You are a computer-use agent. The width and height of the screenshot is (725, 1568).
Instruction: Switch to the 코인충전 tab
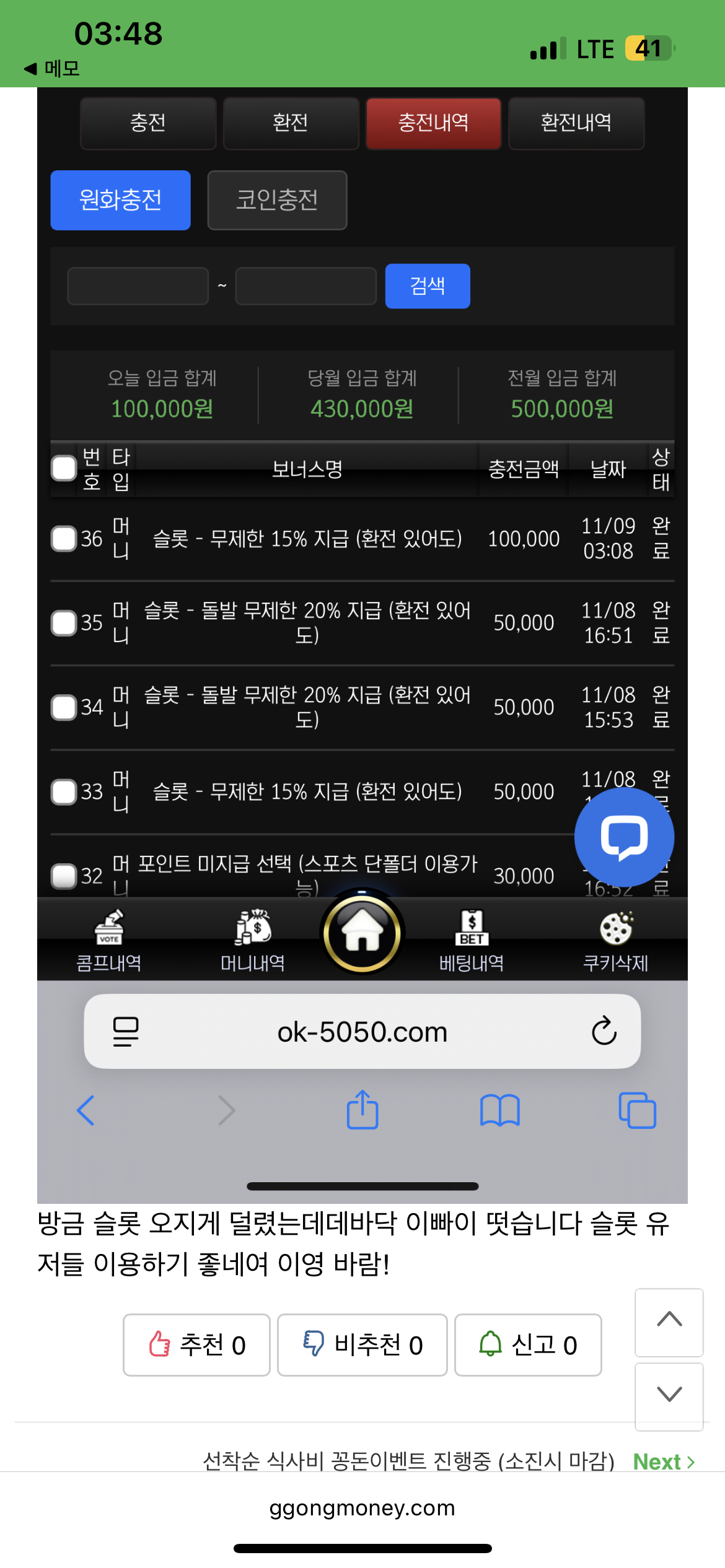tap(277, 200)
